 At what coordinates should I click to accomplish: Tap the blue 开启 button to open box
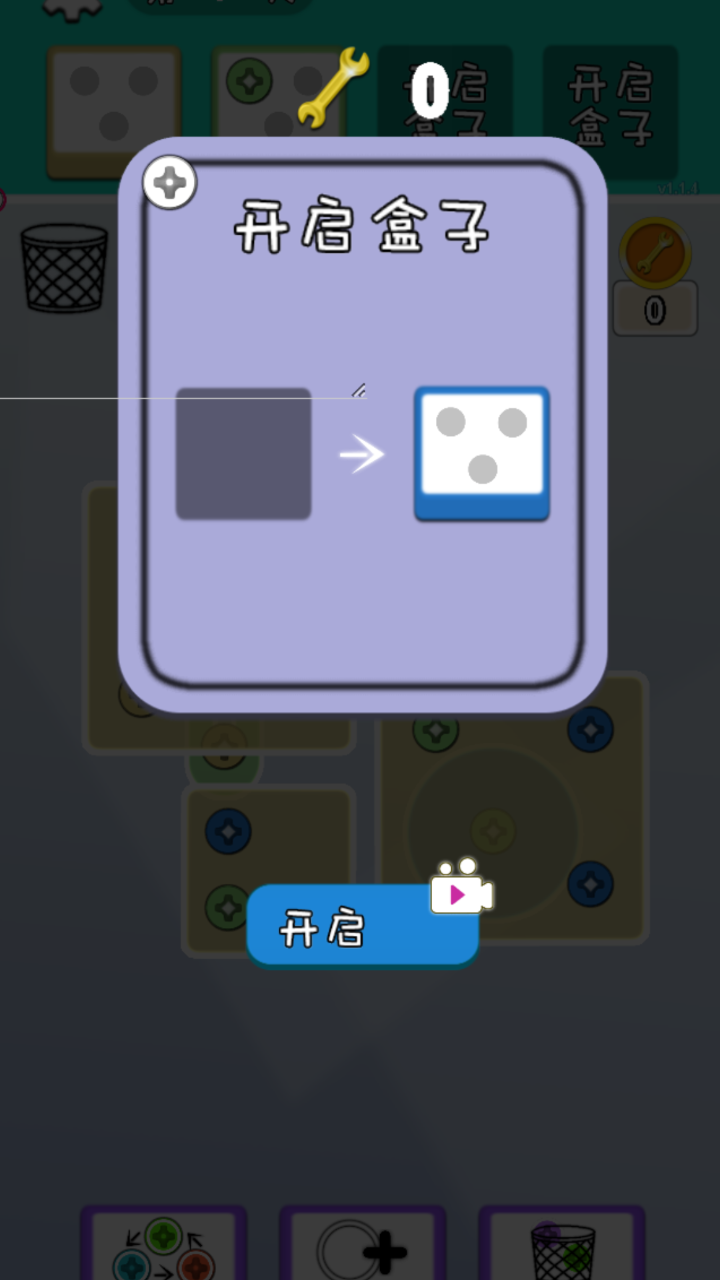tap(361, 926)
